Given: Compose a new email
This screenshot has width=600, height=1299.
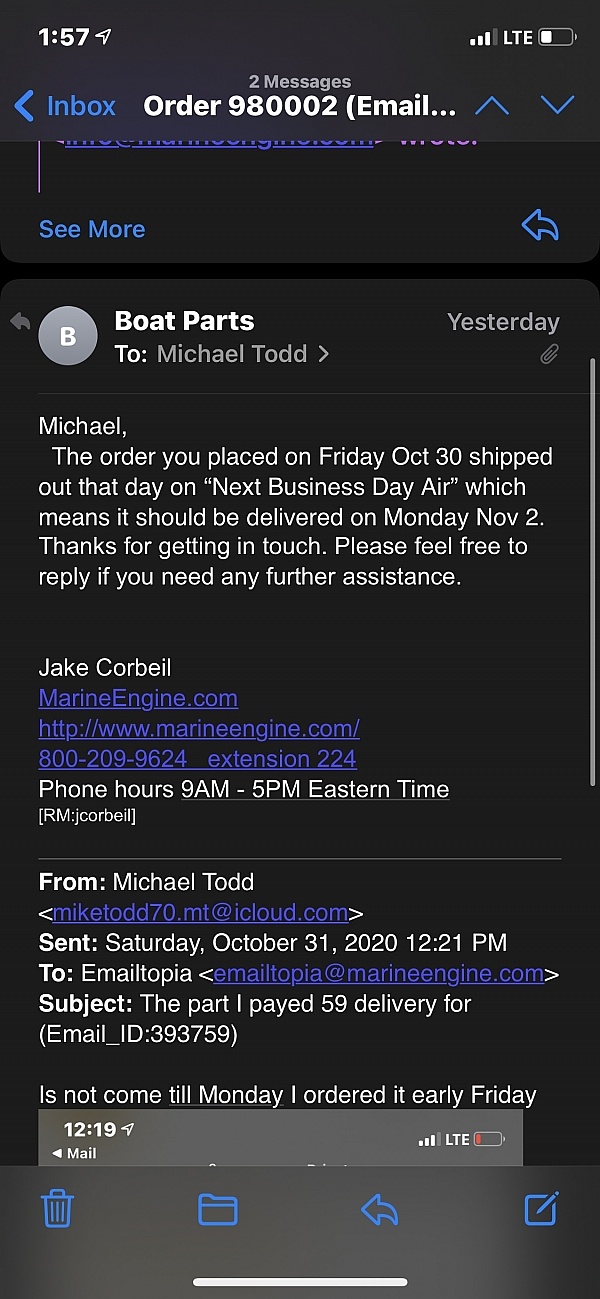Looking at the screenshot, I should [x=541, y=1209].
